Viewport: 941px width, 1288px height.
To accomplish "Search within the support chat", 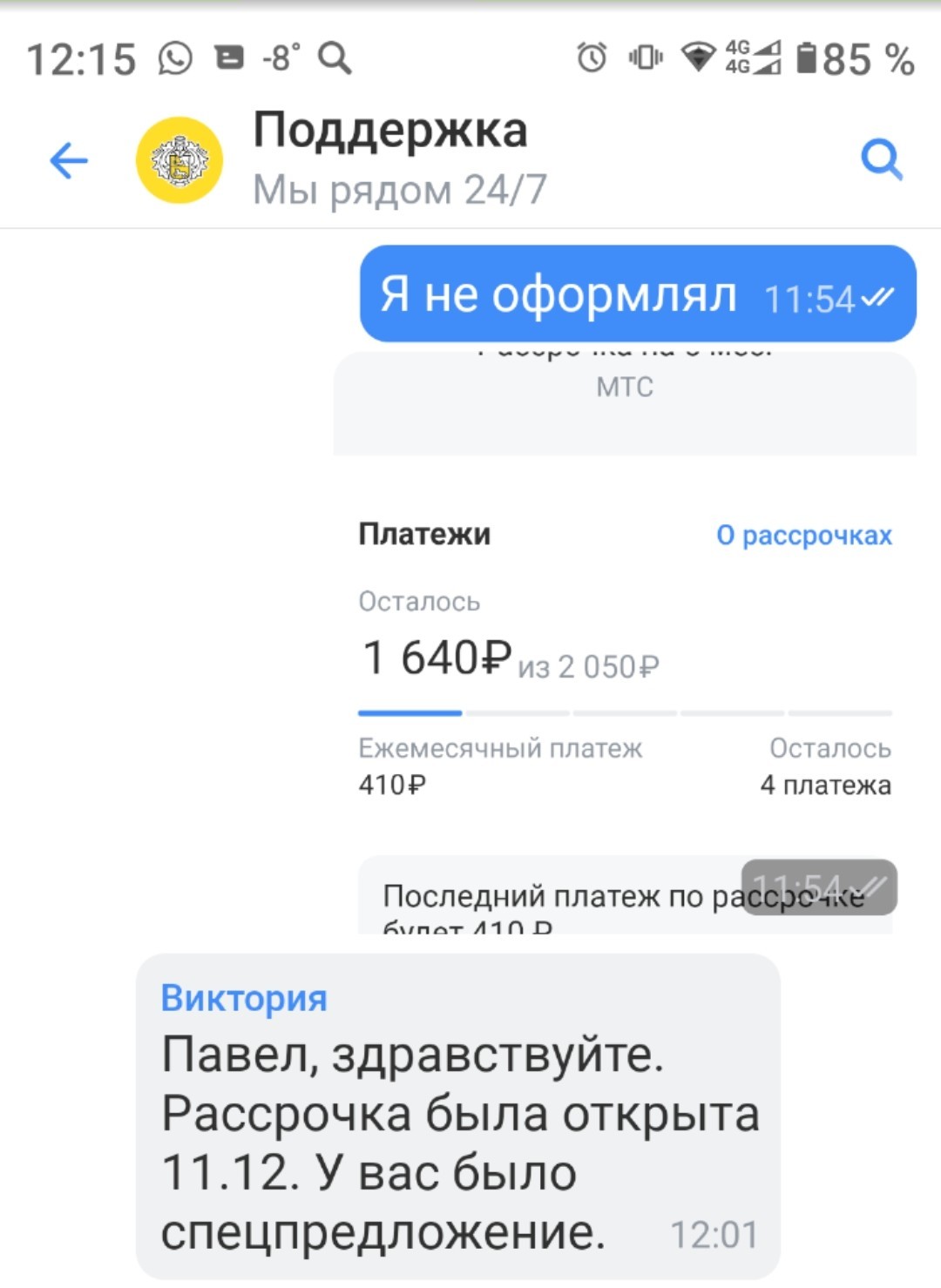I will point(881,160).
